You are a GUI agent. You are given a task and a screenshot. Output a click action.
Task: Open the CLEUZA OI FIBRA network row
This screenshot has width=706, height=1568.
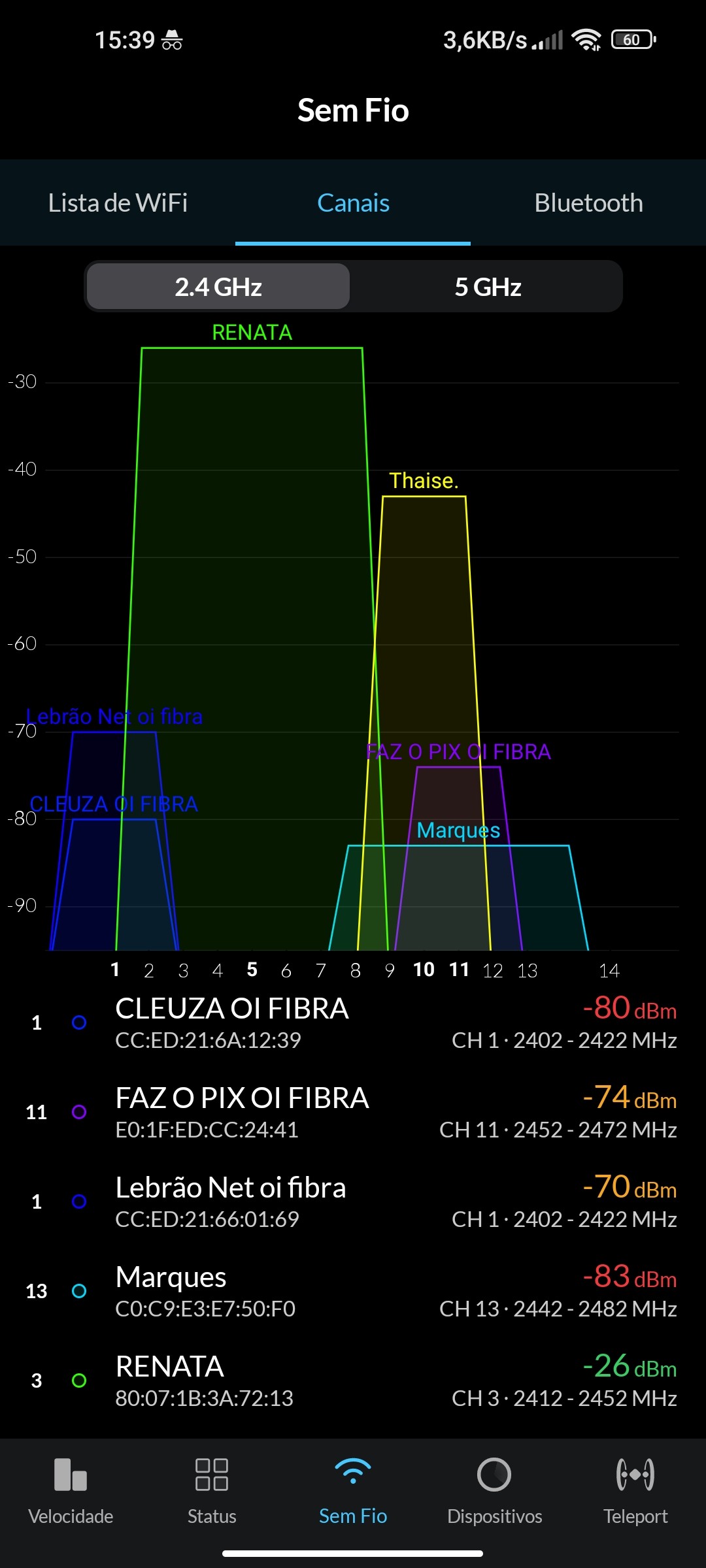[x=353, y=1023]
